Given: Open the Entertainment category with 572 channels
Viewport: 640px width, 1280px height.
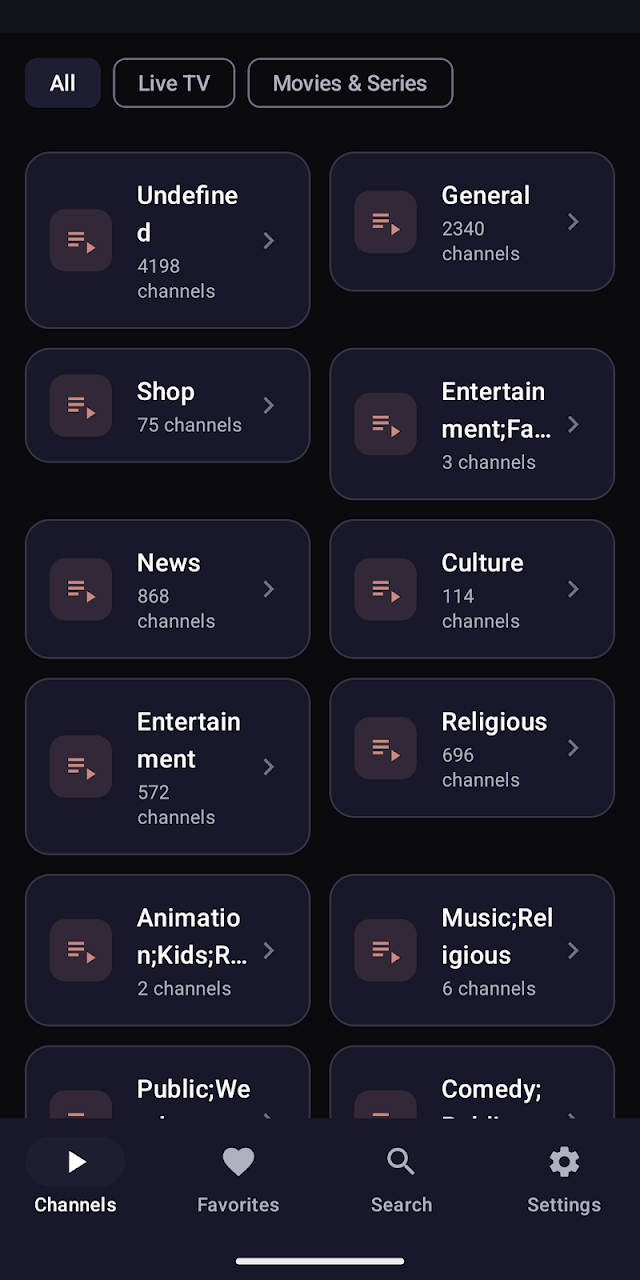Looking at the screenshot, I should pos(168,767).
